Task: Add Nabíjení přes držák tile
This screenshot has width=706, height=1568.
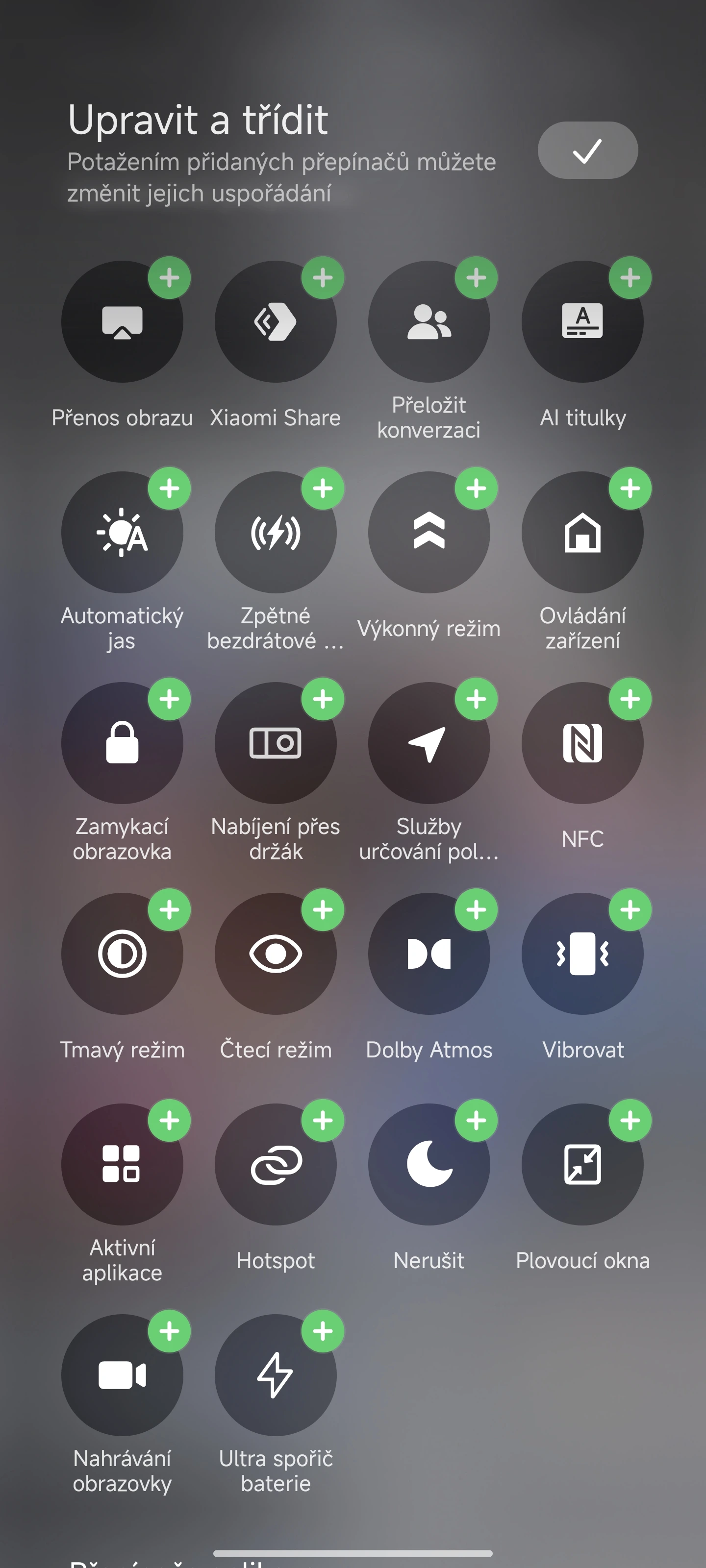Action: click(x=323, y=699)
